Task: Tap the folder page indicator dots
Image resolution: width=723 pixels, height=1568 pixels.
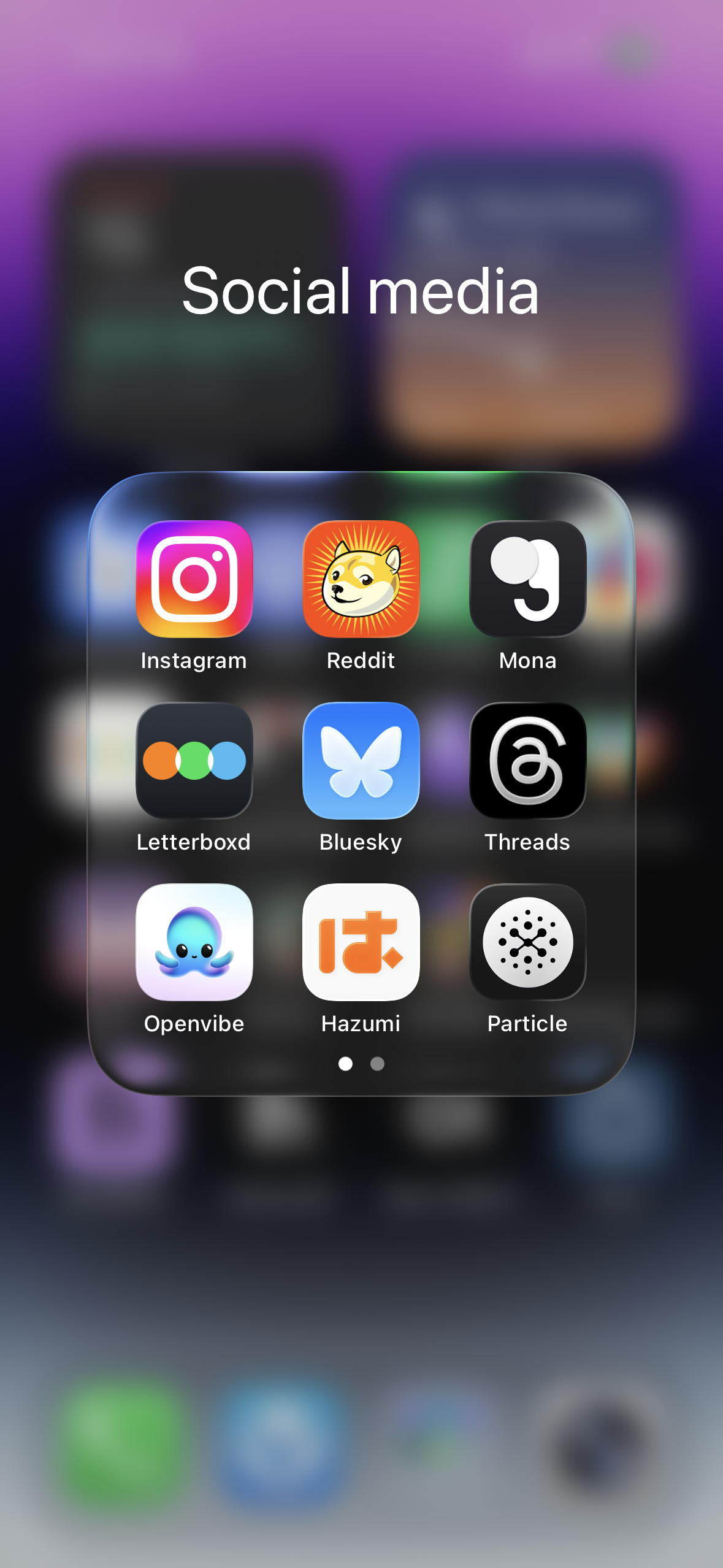Action: click(361, 1064)
